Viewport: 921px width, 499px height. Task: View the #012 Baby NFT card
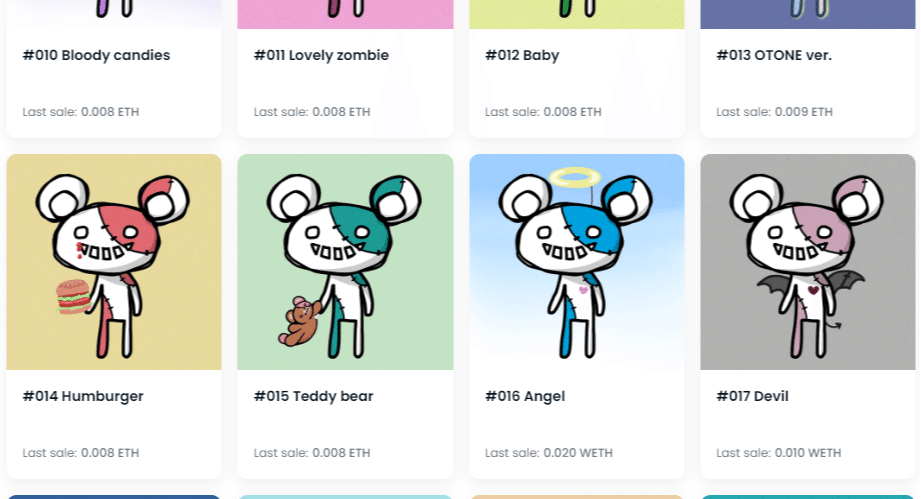pos(522,56)
